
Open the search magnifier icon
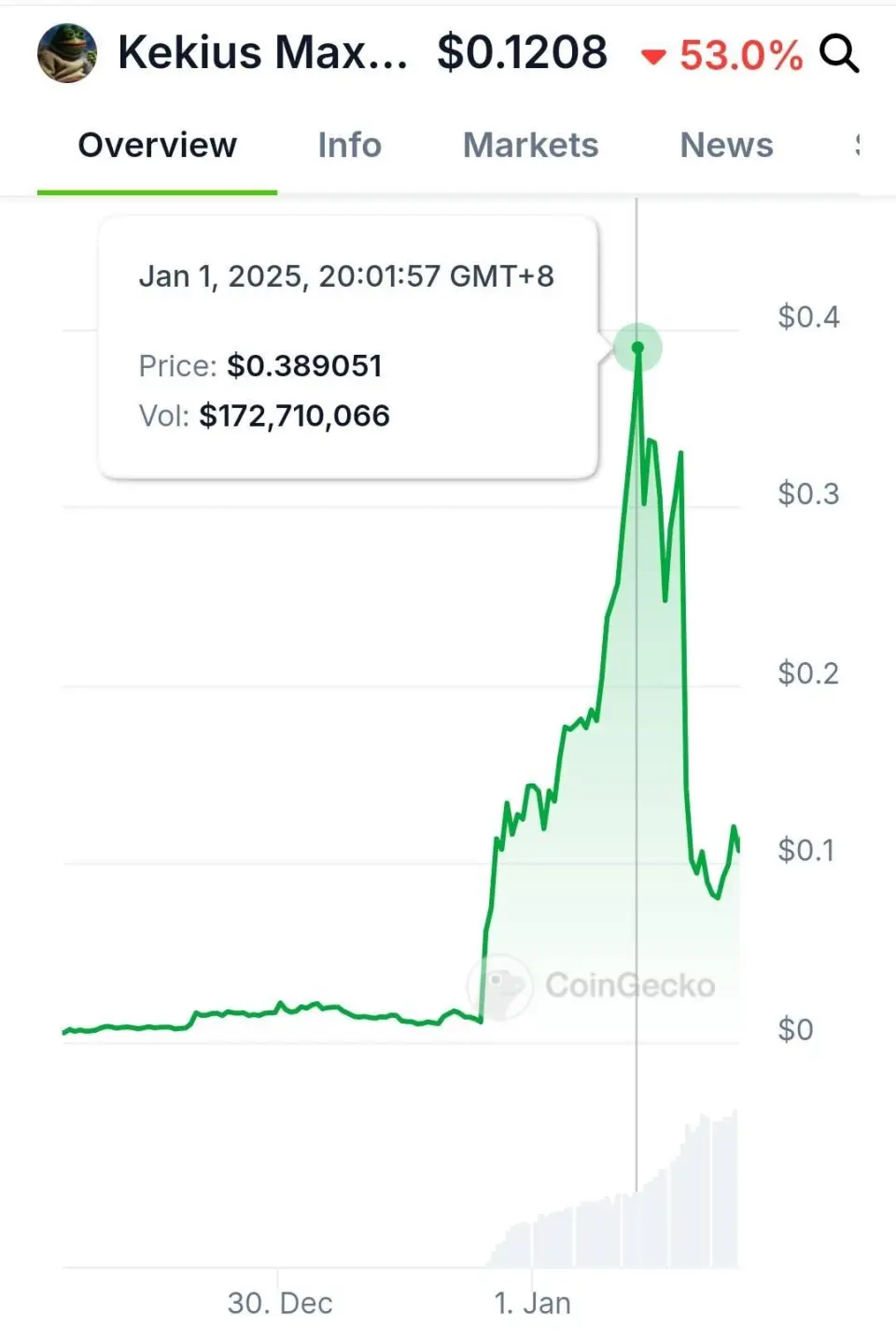click(x=838, y=54)
